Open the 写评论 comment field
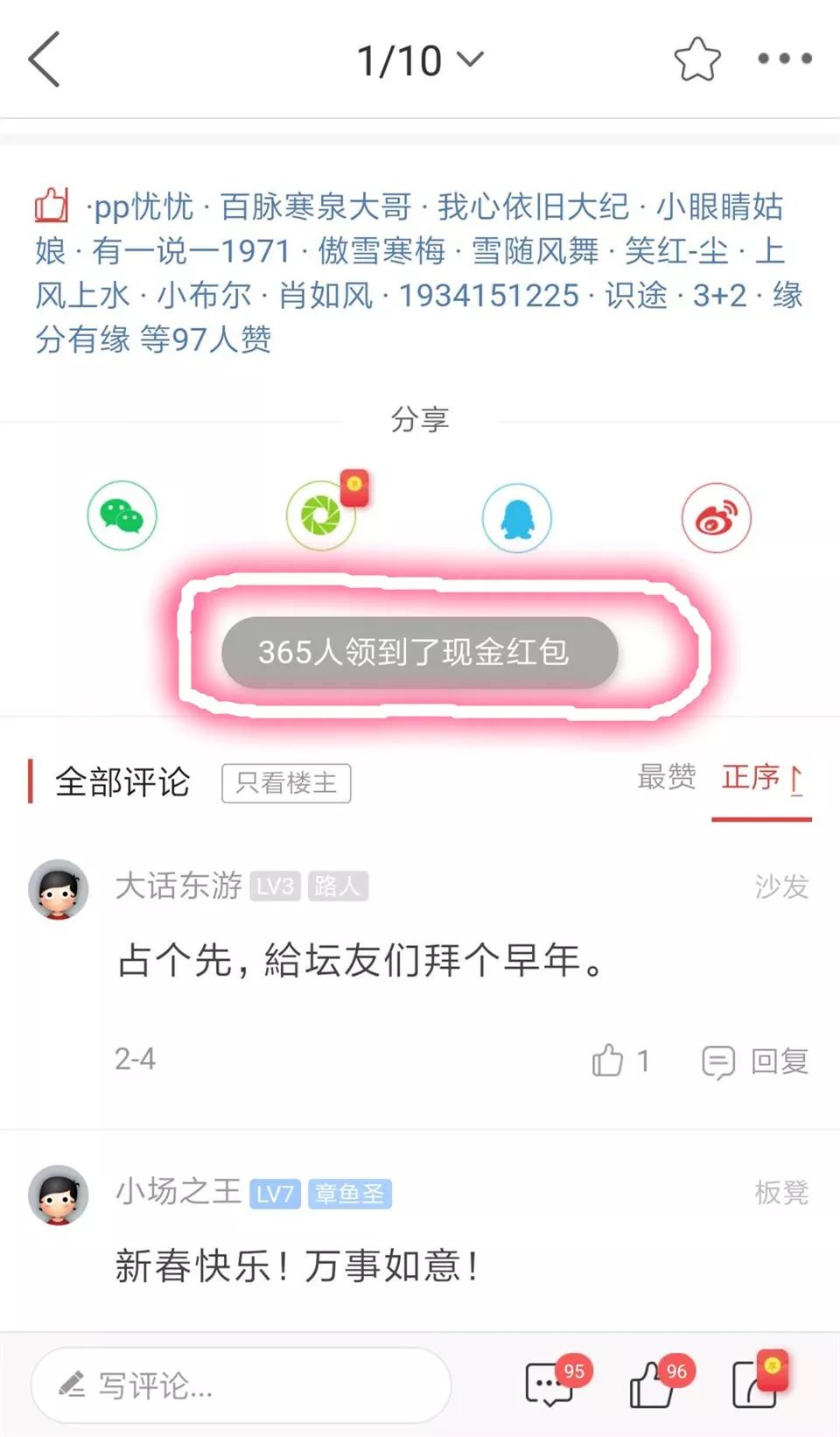The image size is (840, 1437). pos(241,1385)
